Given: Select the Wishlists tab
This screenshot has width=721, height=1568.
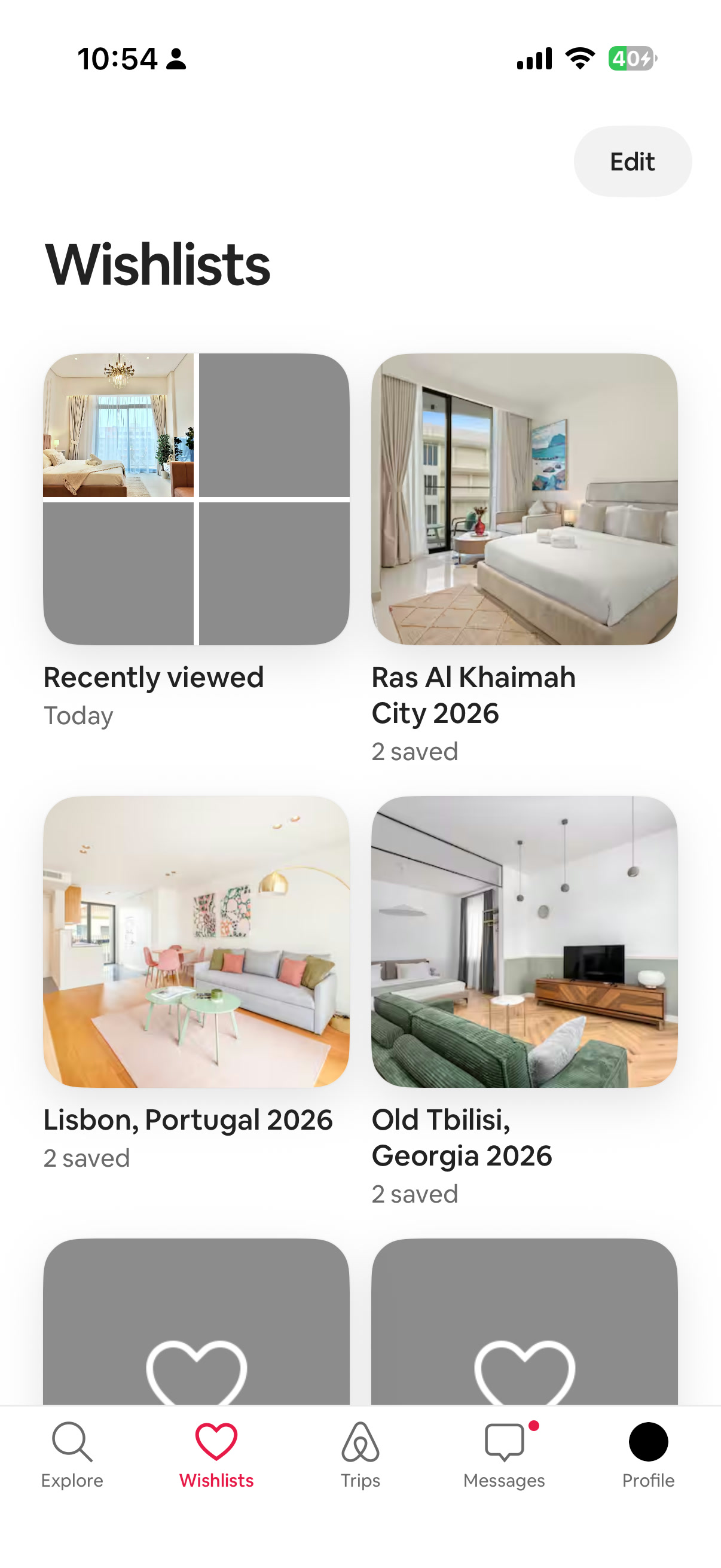Looking at the screenshot, I should coord(216,1456).
